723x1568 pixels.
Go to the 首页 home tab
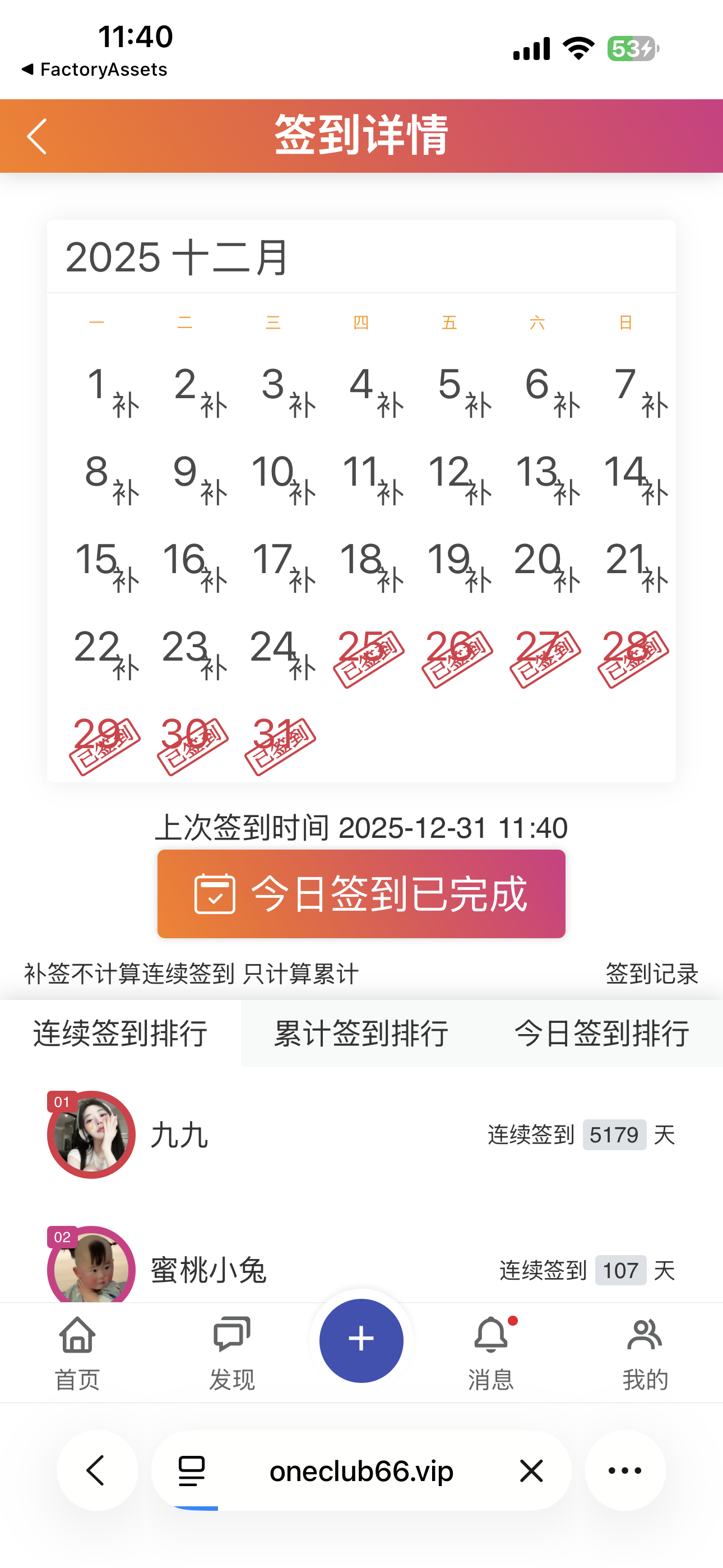(x=77, y=1353)
